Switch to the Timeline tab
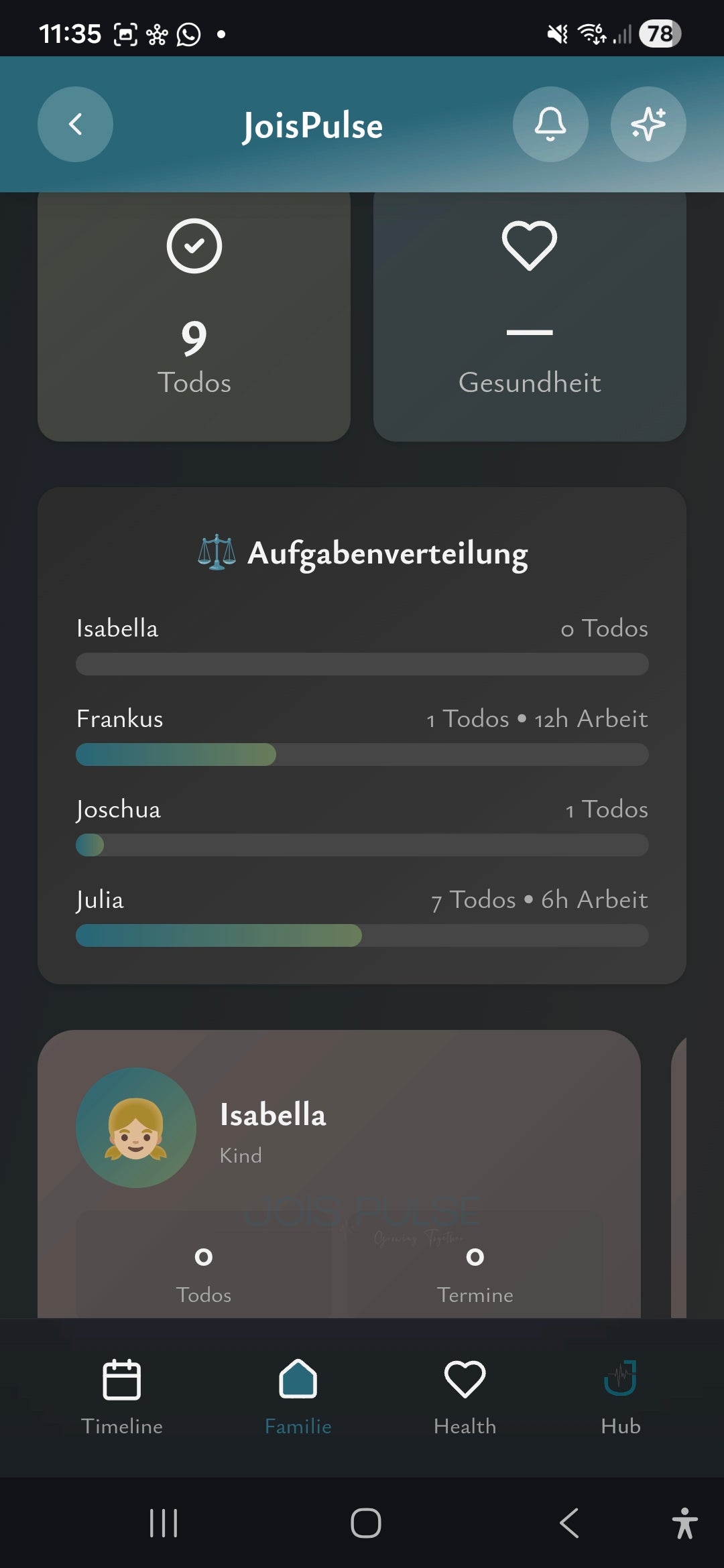The width and height of the screenshot is (724, 1568). [122, 1397]
